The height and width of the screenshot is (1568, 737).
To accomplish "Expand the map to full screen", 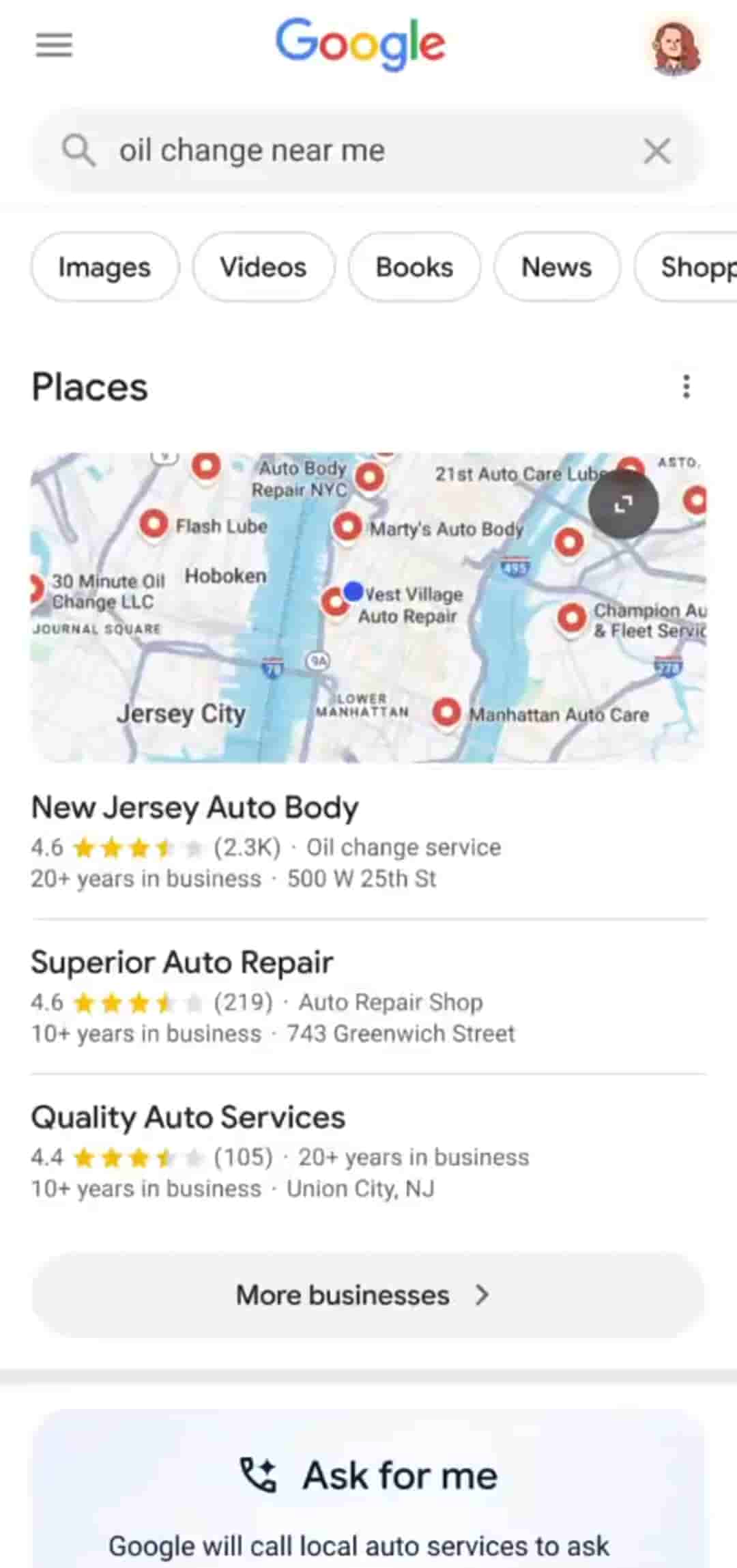I will pos(623,504).
